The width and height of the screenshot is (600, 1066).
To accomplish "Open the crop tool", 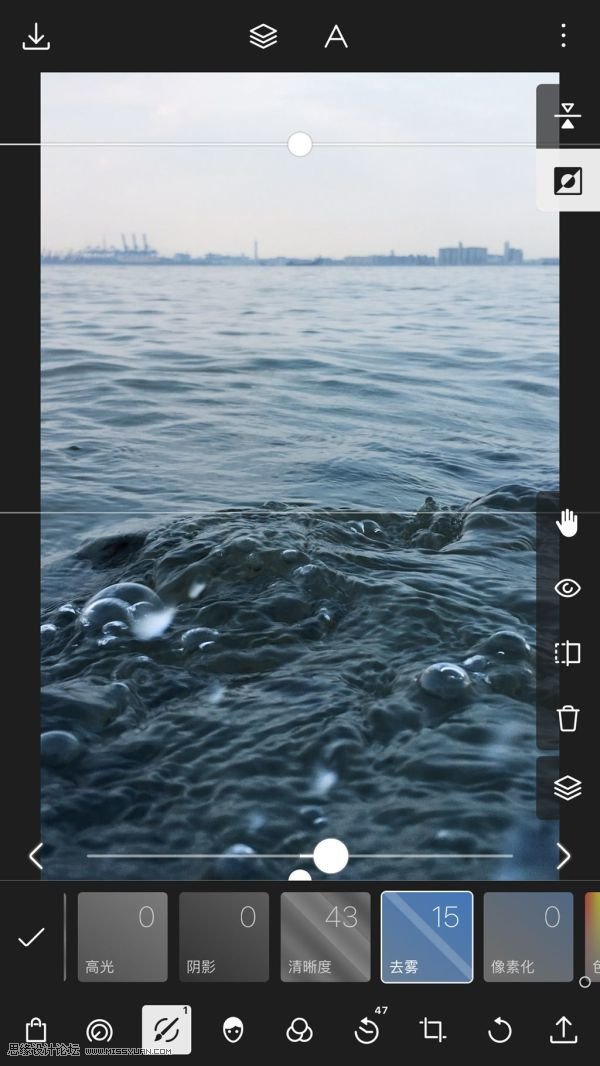I will click(432, 1030).
